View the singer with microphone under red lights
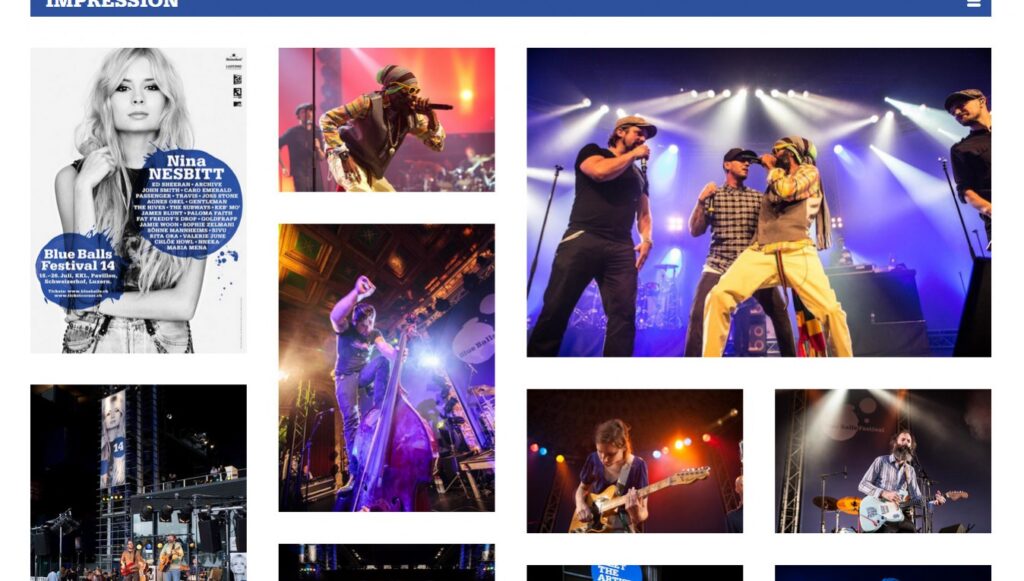Screen dimensions: 1024x581 [x=386, y=120]
